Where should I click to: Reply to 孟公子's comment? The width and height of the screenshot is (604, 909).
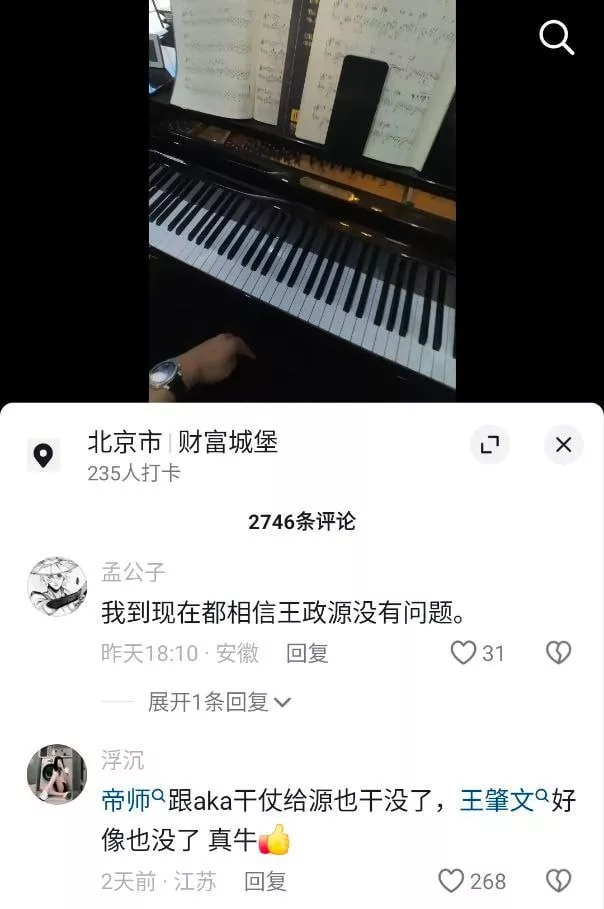coord(307,653)
